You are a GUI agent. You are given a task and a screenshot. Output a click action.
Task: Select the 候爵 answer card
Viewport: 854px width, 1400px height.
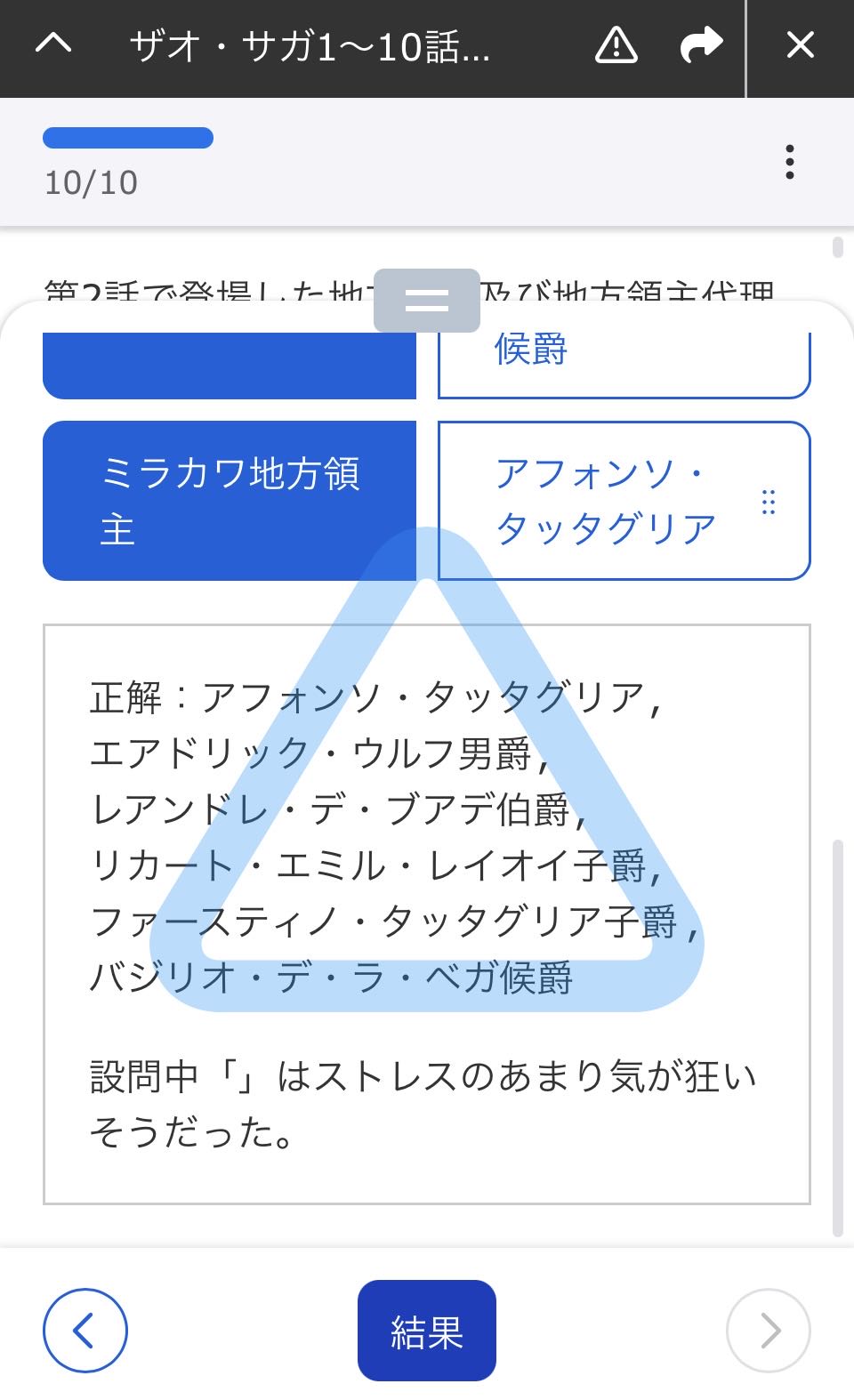[x=624, y=365]
